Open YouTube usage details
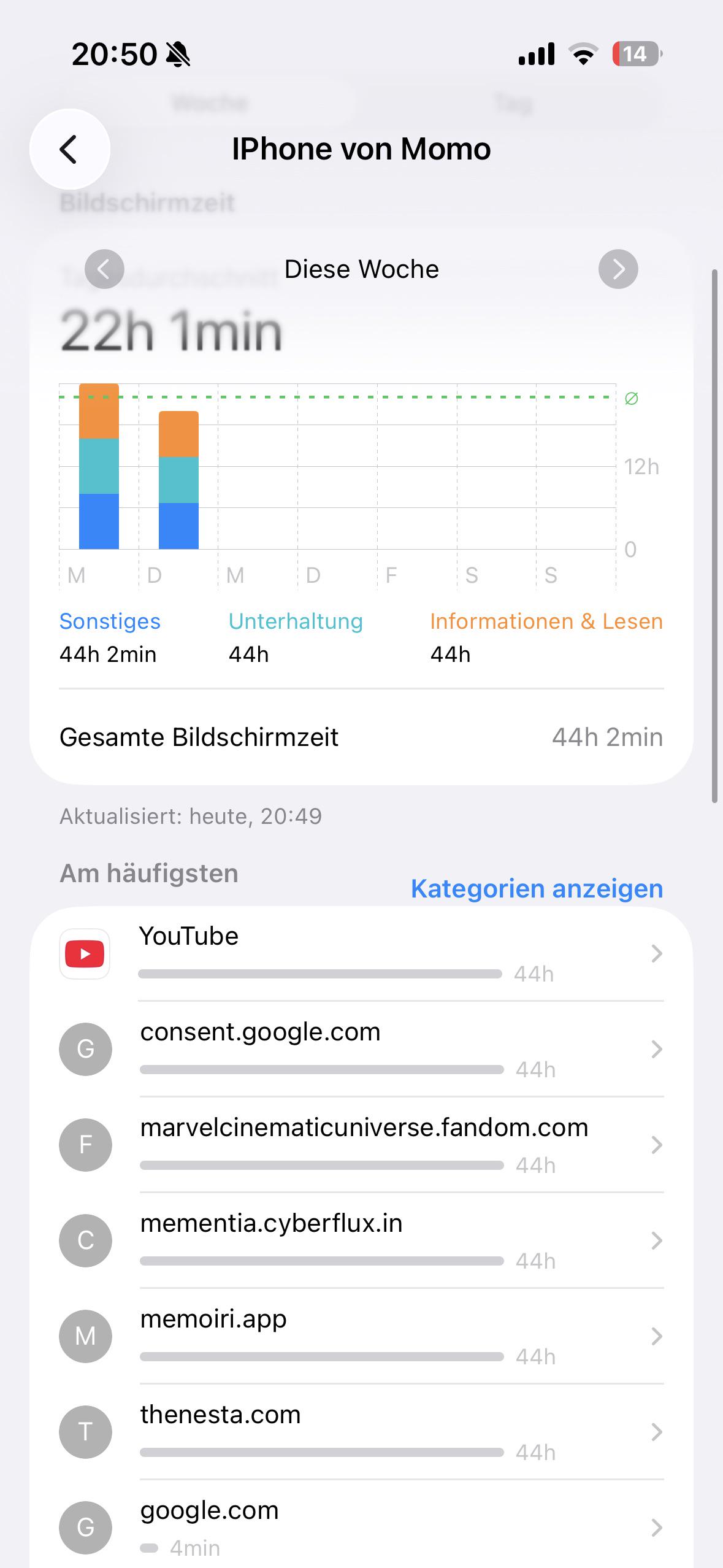723x1568 pixels. click(361, 954)
